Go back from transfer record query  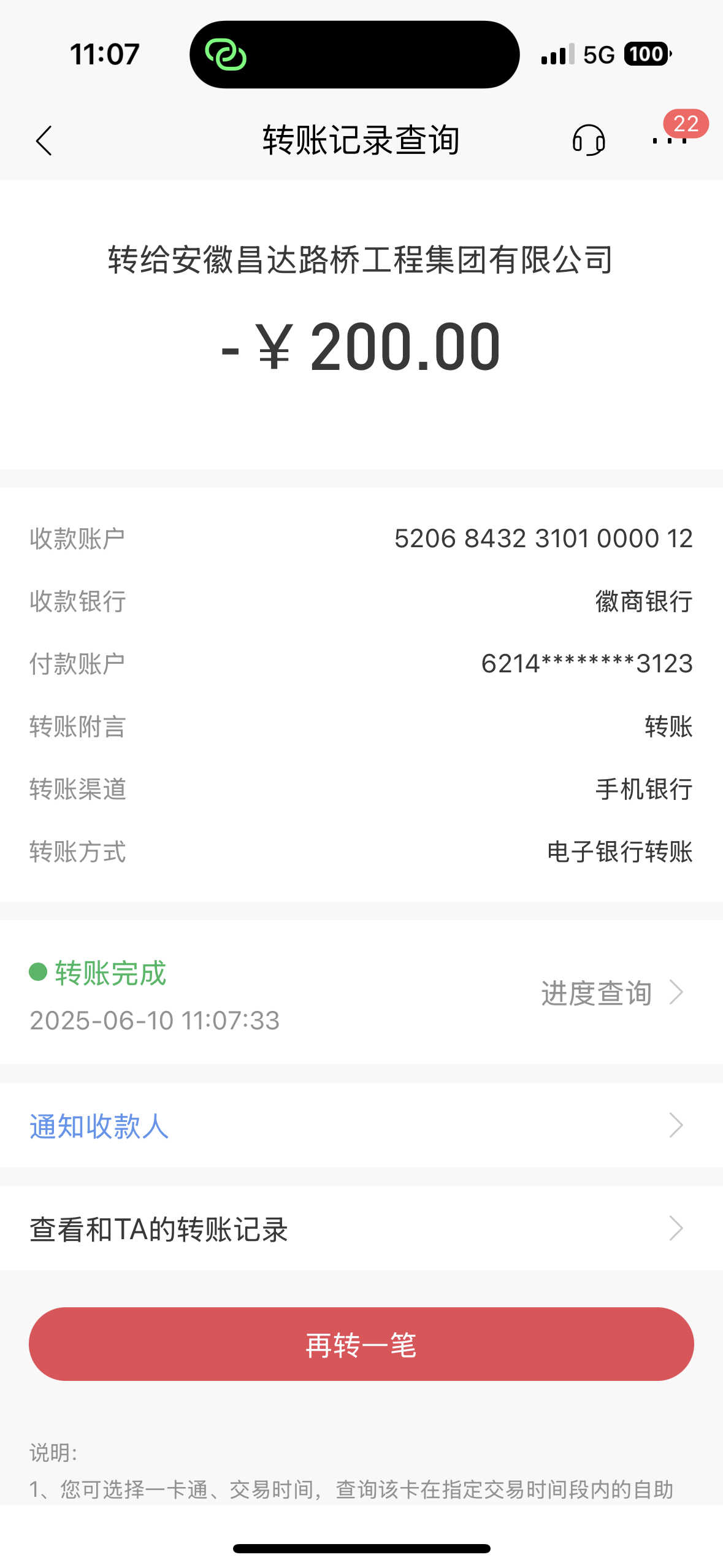(44, 141)
